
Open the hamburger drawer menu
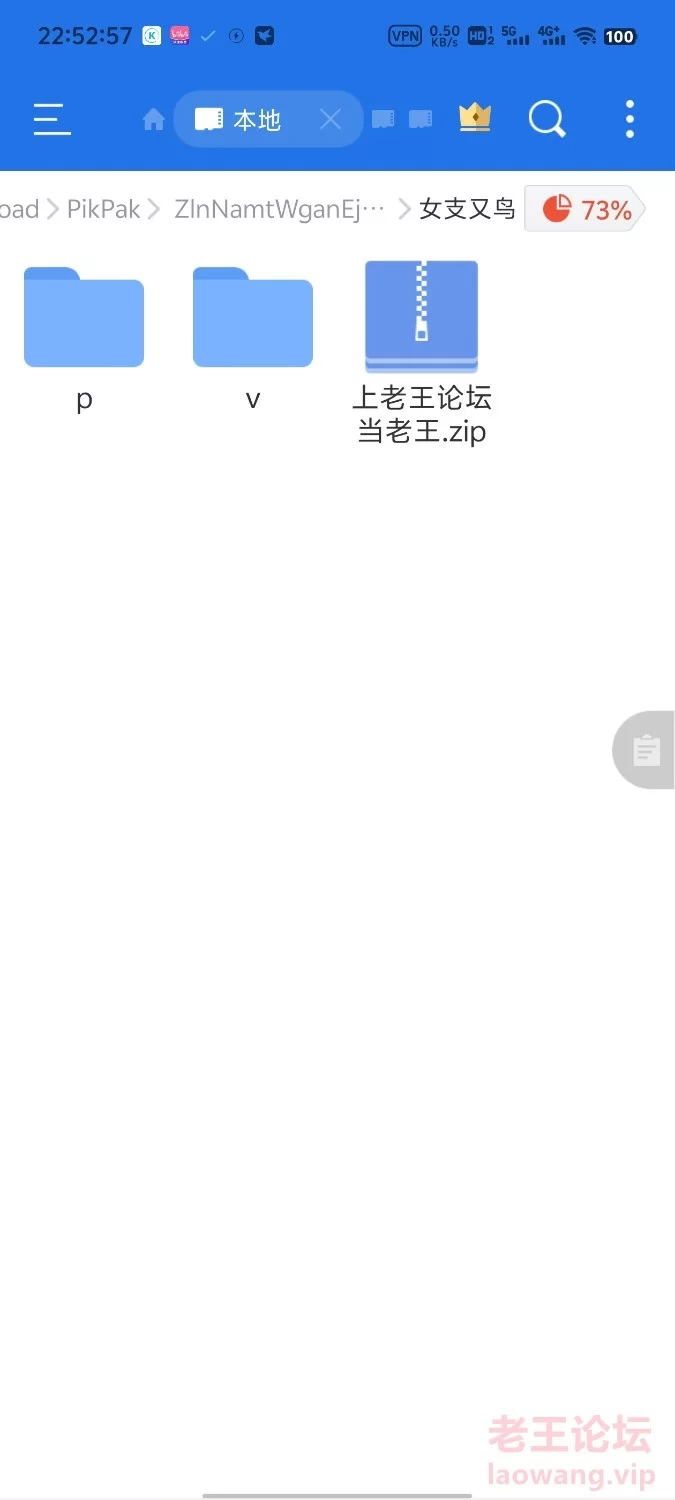click(52, 119)
